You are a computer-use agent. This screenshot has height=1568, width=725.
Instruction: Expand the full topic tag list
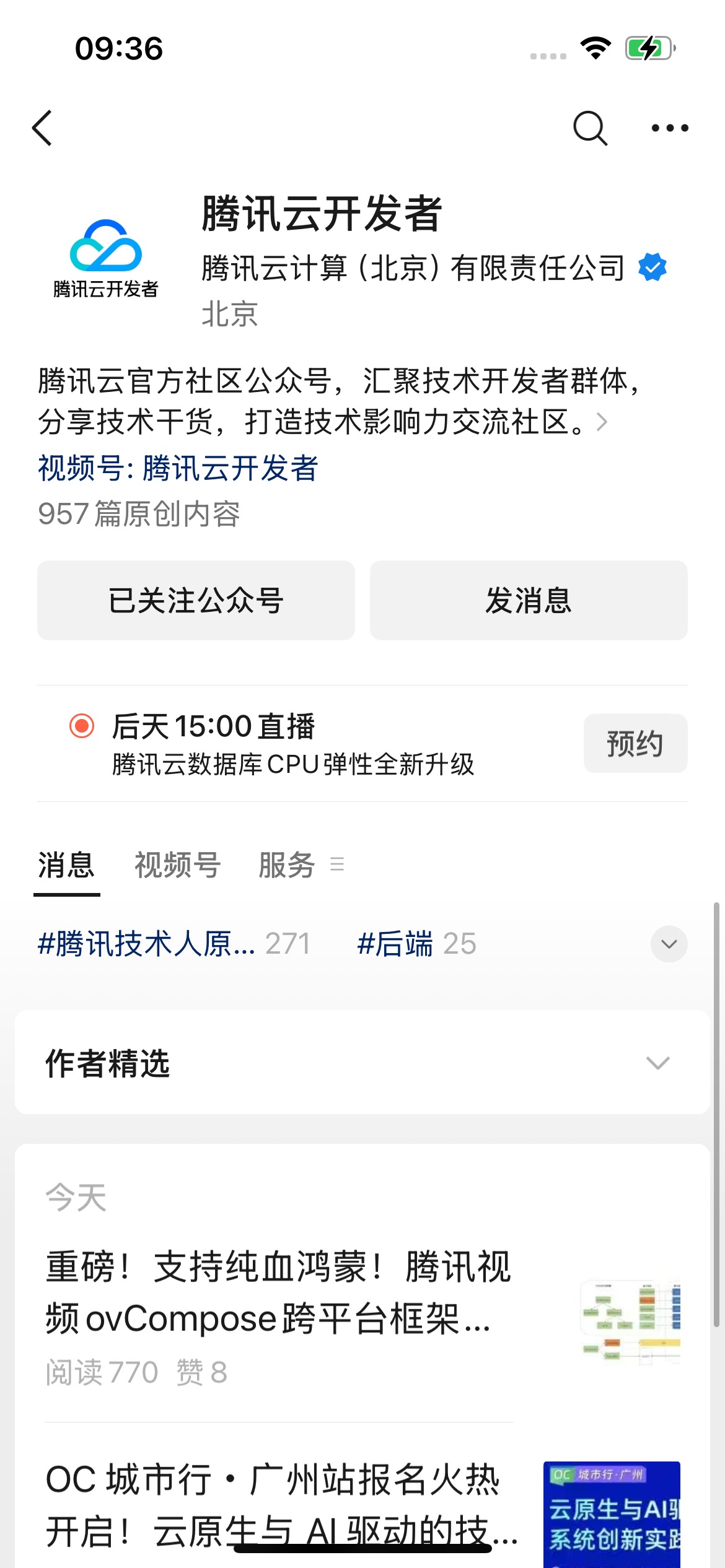tap(669, 944)
